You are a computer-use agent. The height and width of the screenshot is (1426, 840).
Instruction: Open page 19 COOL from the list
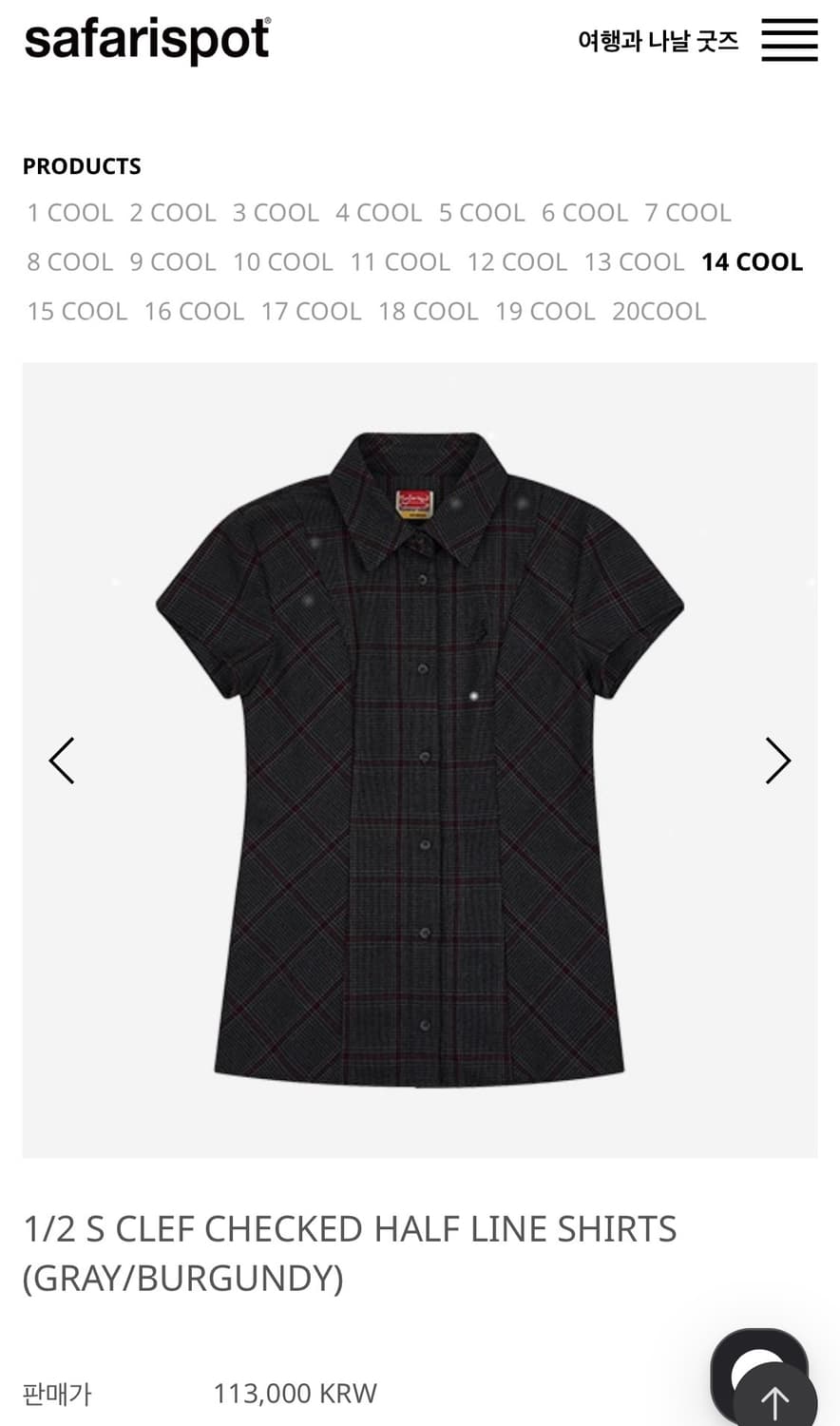[x=545, y=311]
